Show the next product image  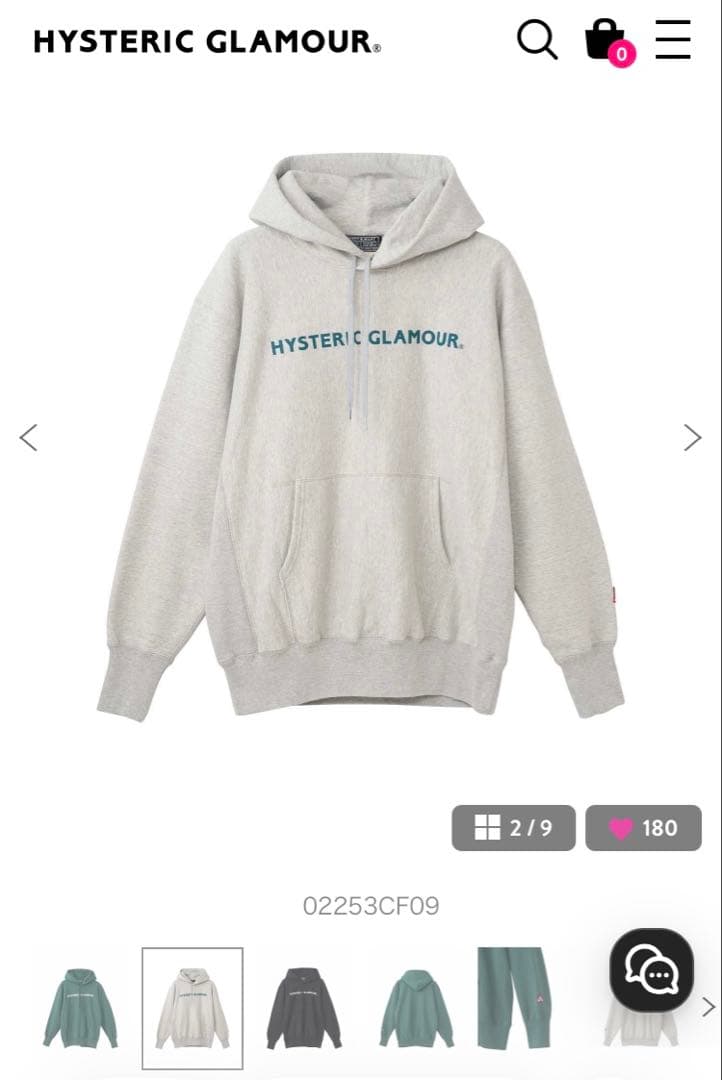click(692, 437)
